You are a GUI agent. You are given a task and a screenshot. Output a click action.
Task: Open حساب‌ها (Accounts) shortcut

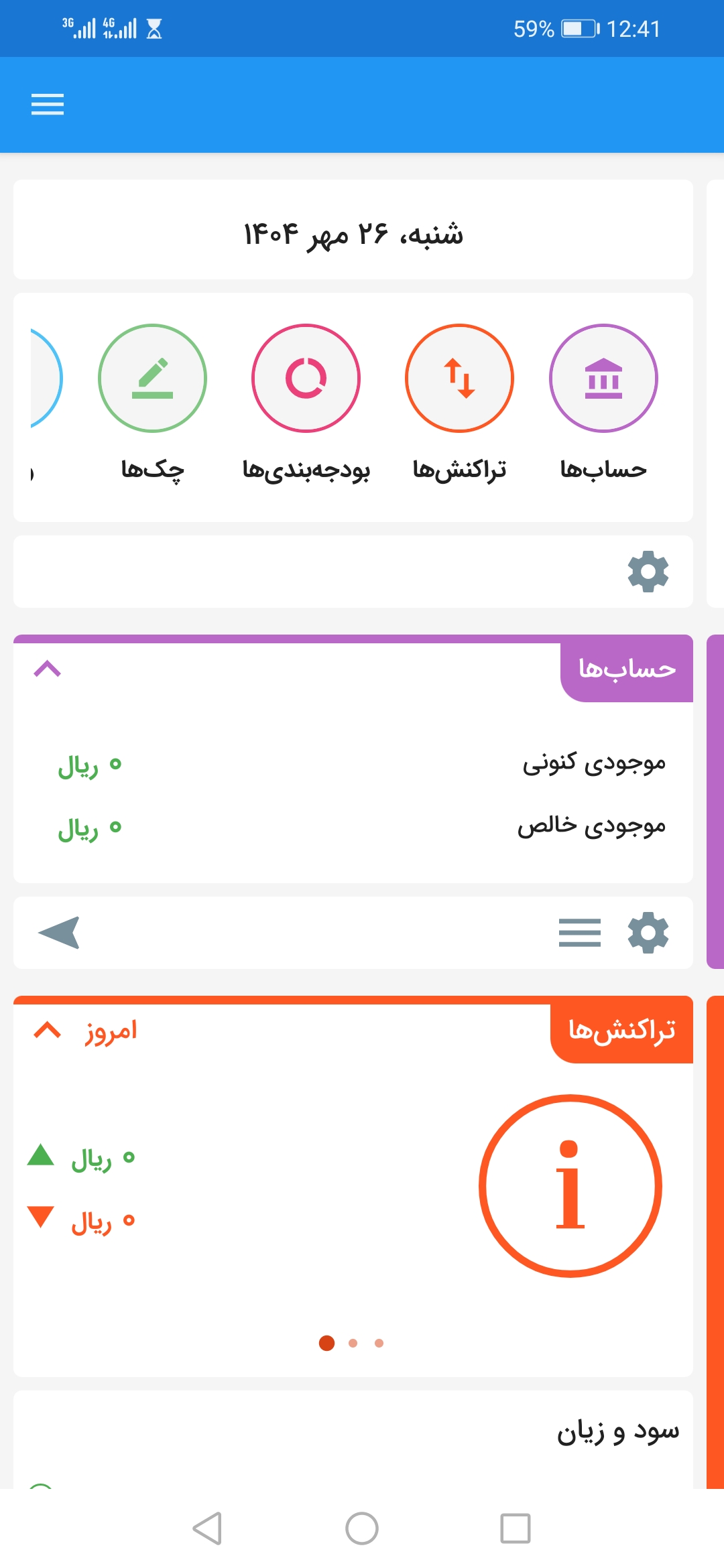(603, 379)
